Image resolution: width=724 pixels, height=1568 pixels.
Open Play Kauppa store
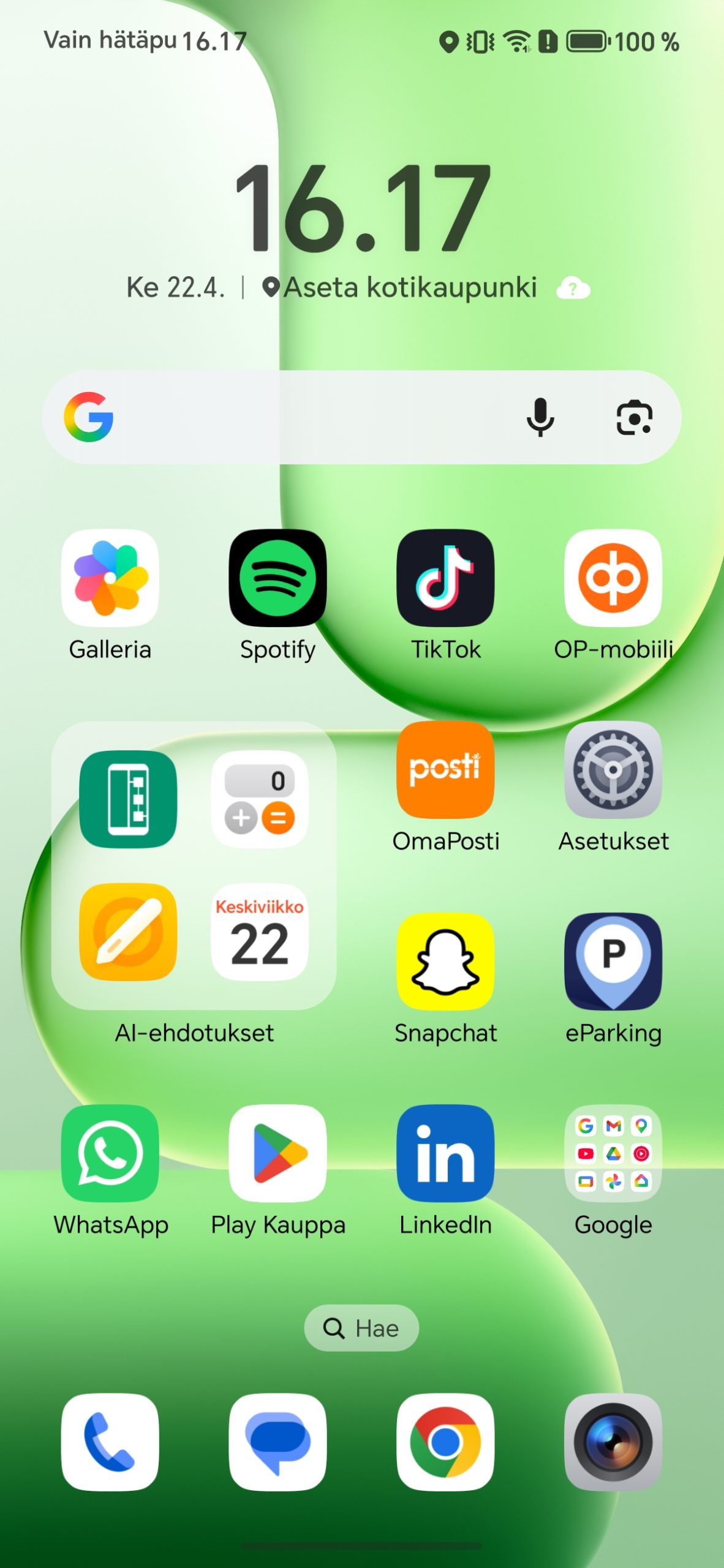(x=277, y=1153)
